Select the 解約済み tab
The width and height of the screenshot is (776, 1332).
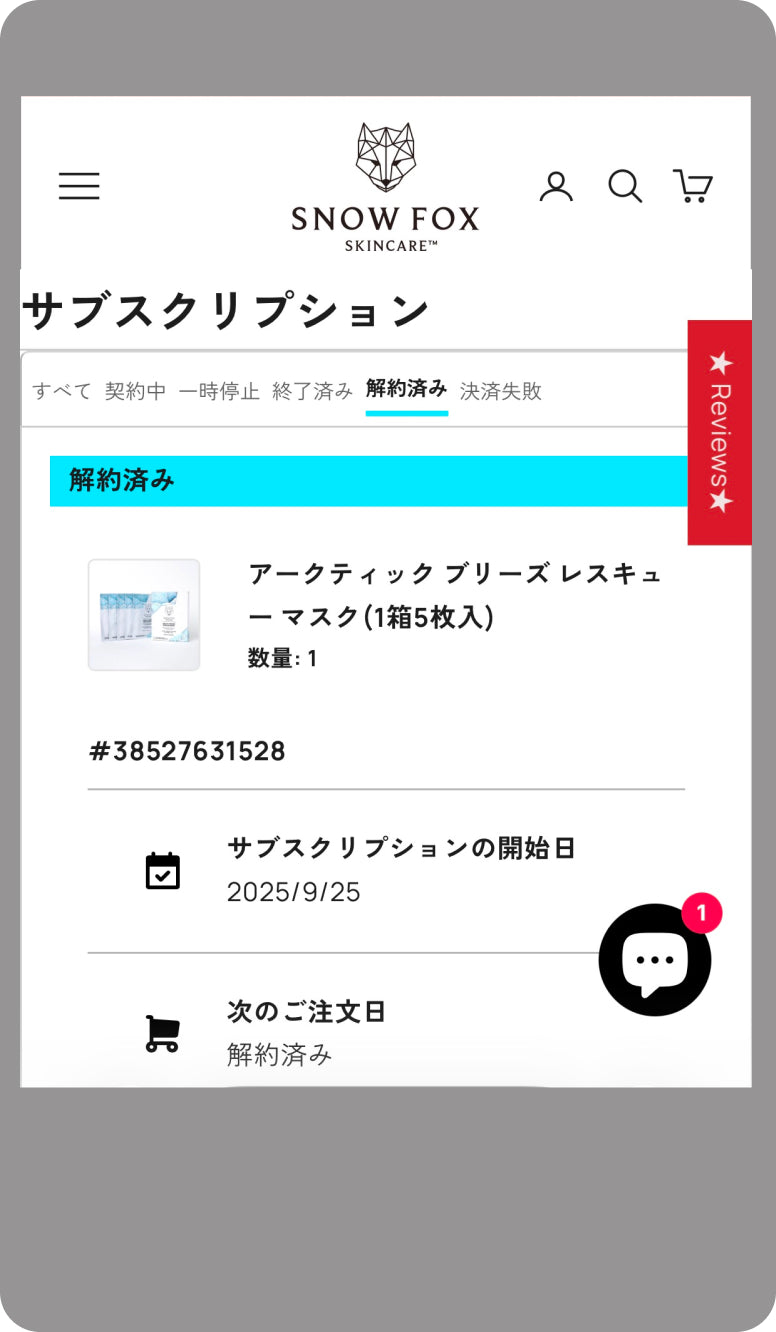406,389
